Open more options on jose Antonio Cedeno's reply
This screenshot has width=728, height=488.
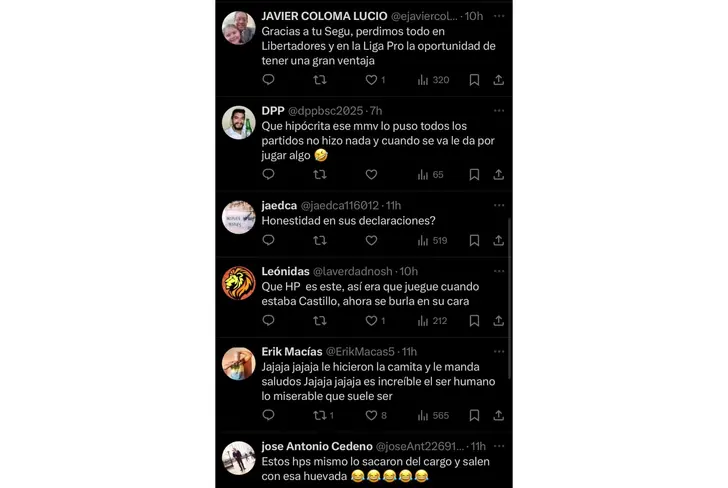[x=499, y=446]
